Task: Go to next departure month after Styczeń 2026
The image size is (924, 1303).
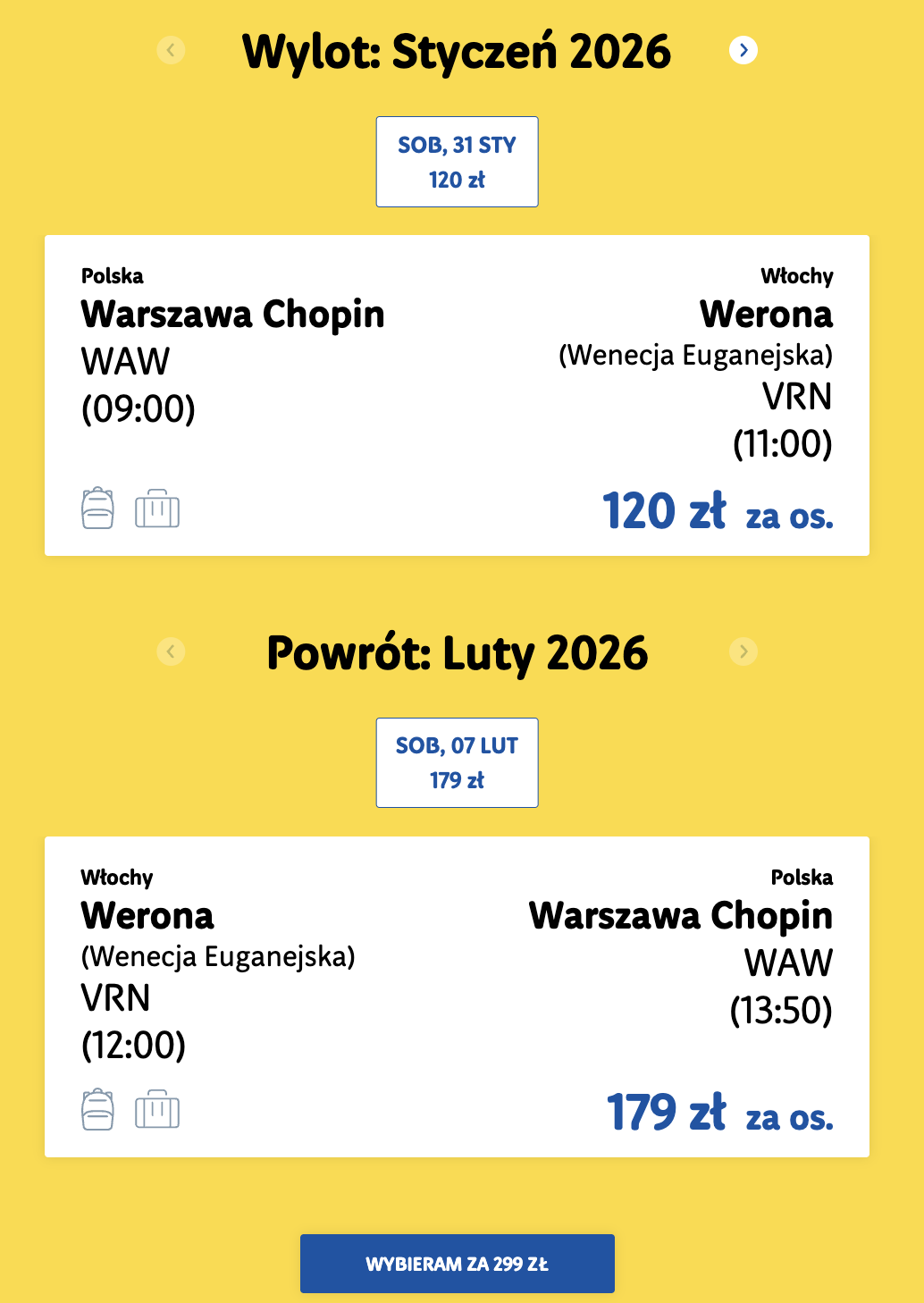Action: click(x=743, y=50)
